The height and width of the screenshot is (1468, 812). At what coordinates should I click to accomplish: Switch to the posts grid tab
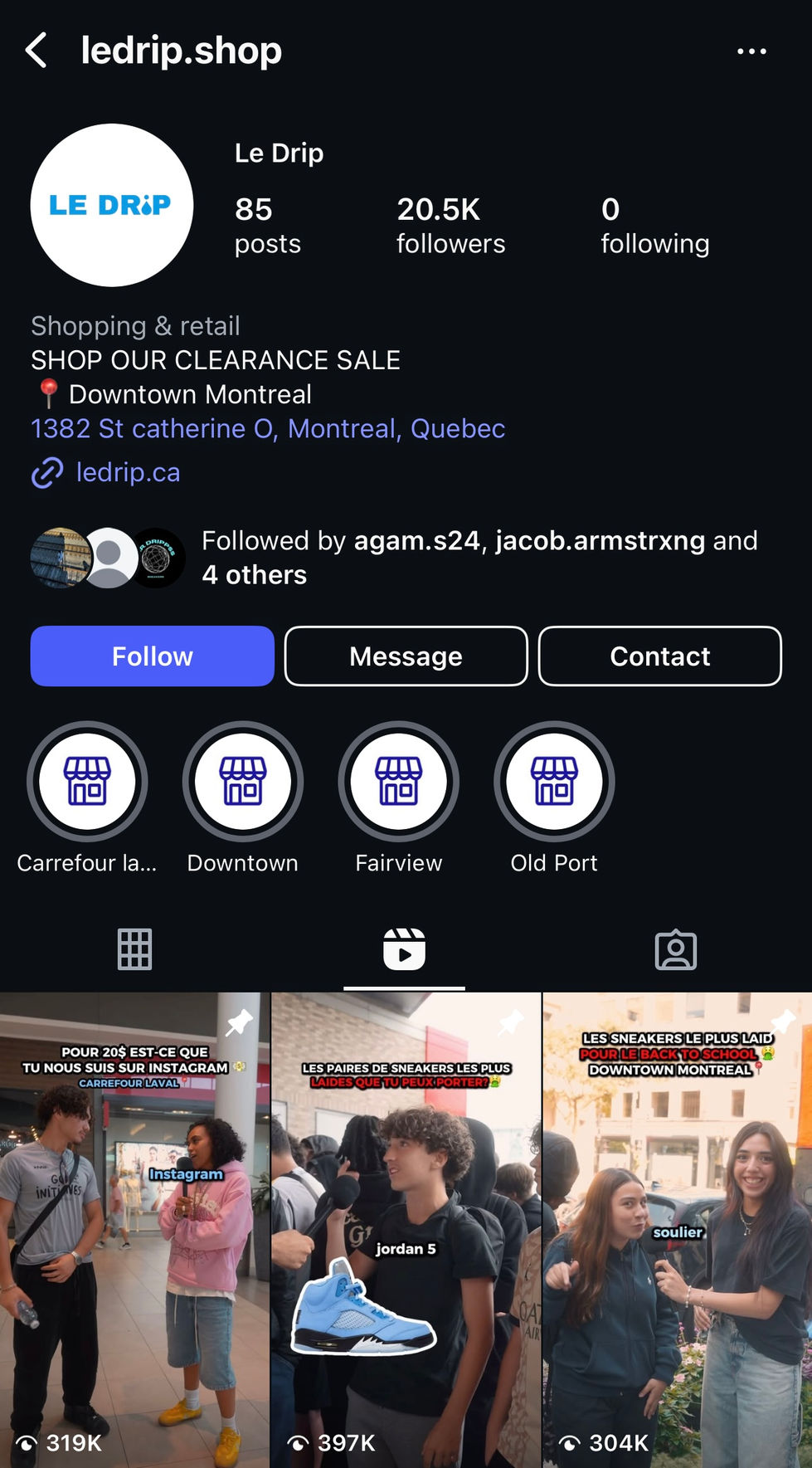pyautogui.click(x=134, y=949)
